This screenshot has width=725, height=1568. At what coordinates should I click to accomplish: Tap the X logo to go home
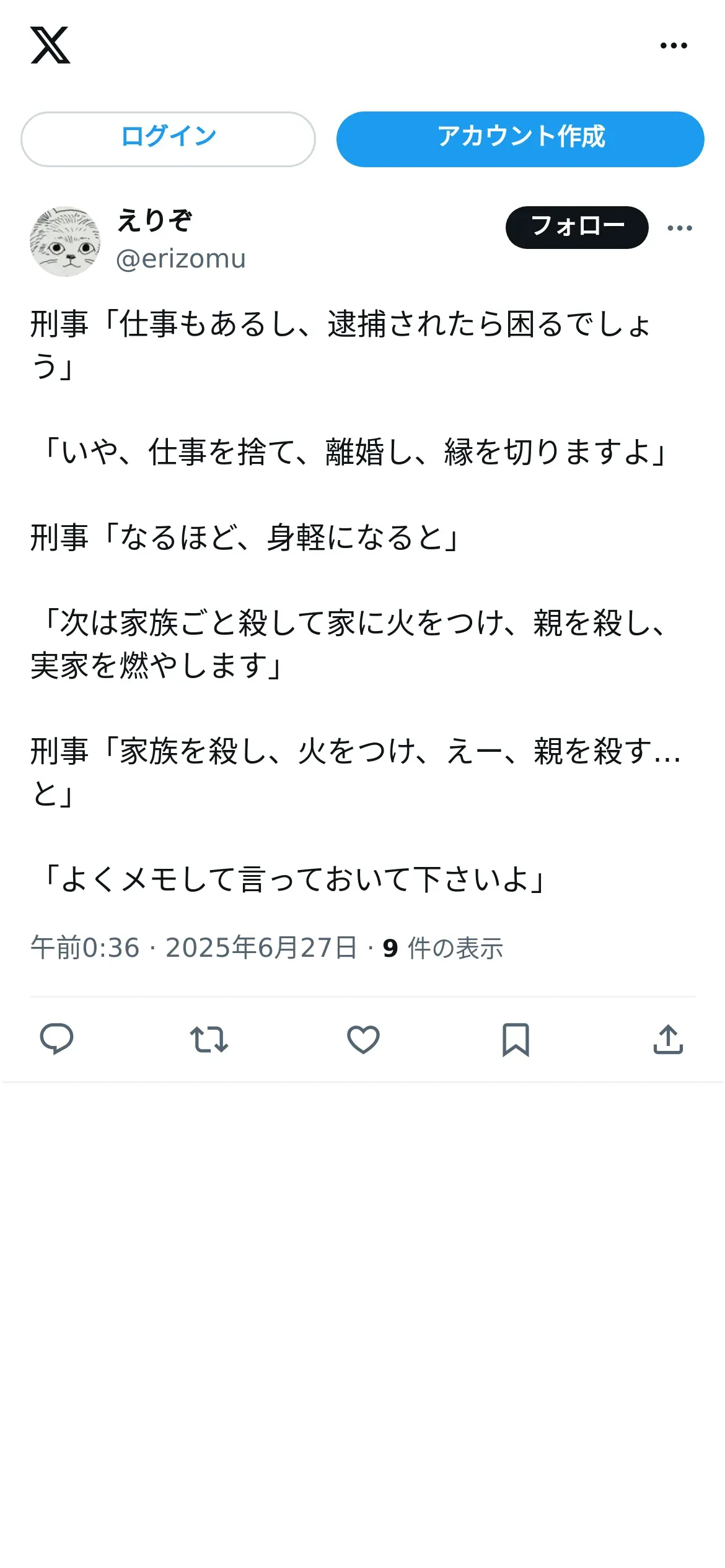point(50,45)
